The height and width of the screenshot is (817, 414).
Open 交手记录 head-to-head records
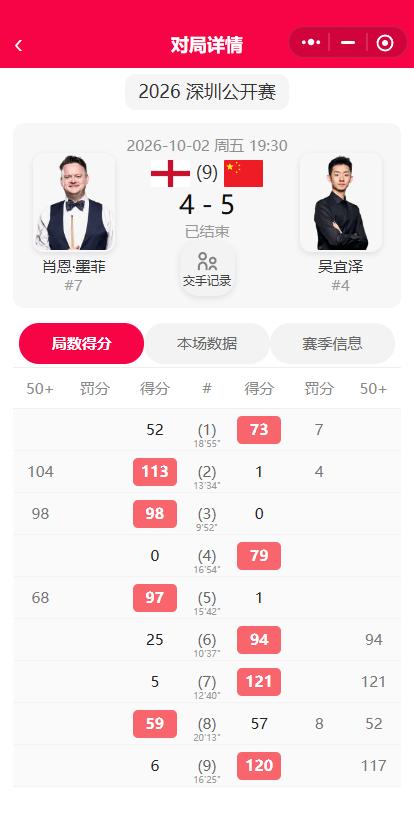(207, 269)
